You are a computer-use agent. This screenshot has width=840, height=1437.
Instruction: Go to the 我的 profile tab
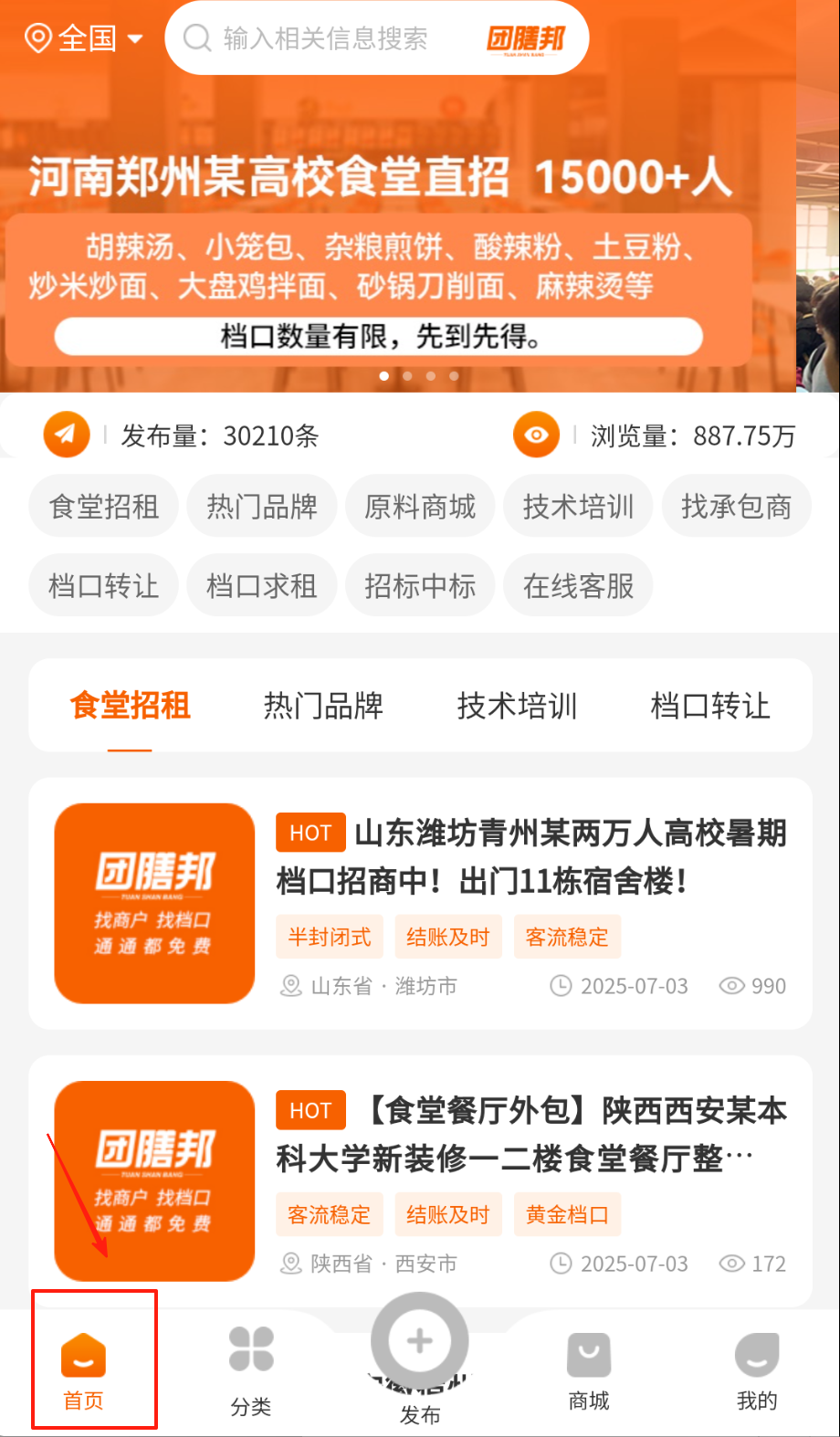pos(757,1369)
